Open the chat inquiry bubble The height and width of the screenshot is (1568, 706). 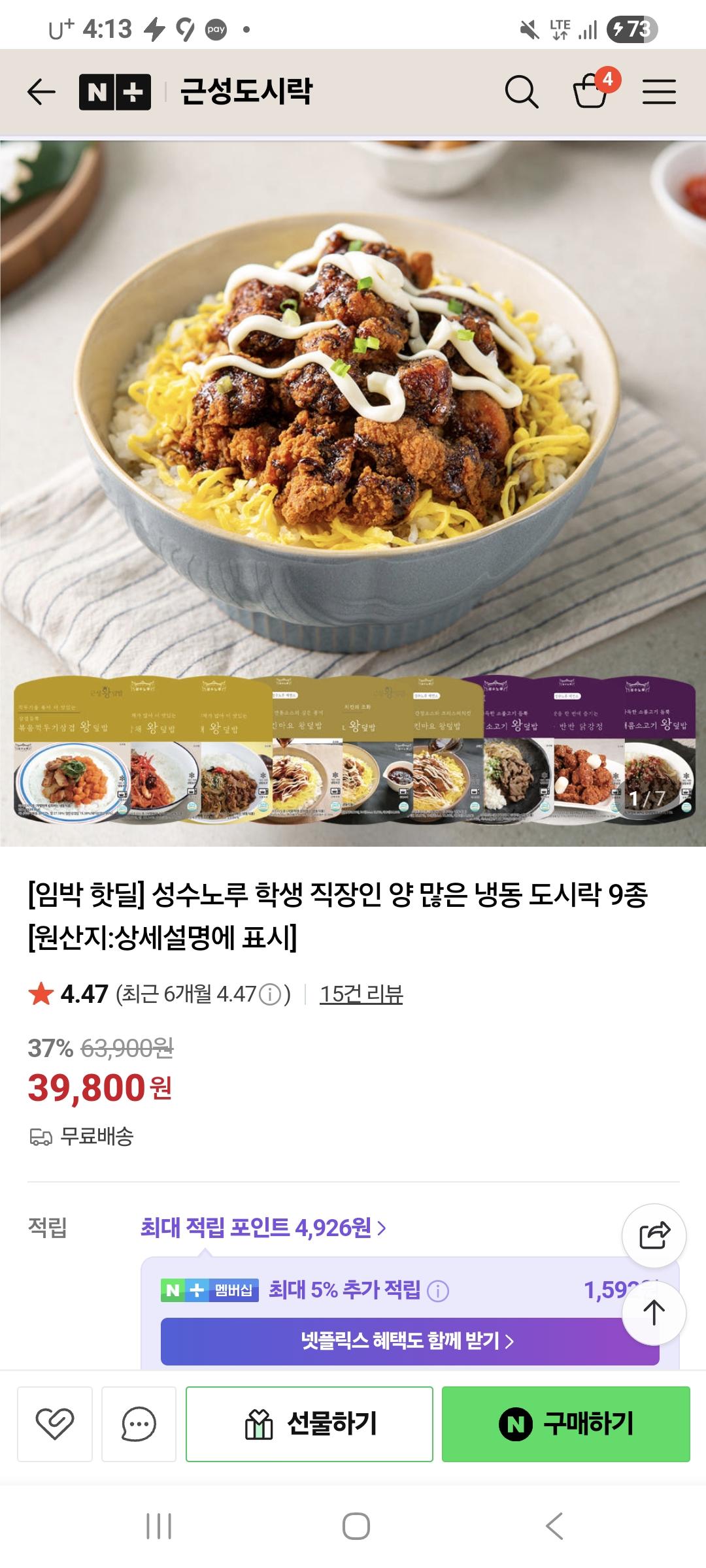pos(139,1424)
